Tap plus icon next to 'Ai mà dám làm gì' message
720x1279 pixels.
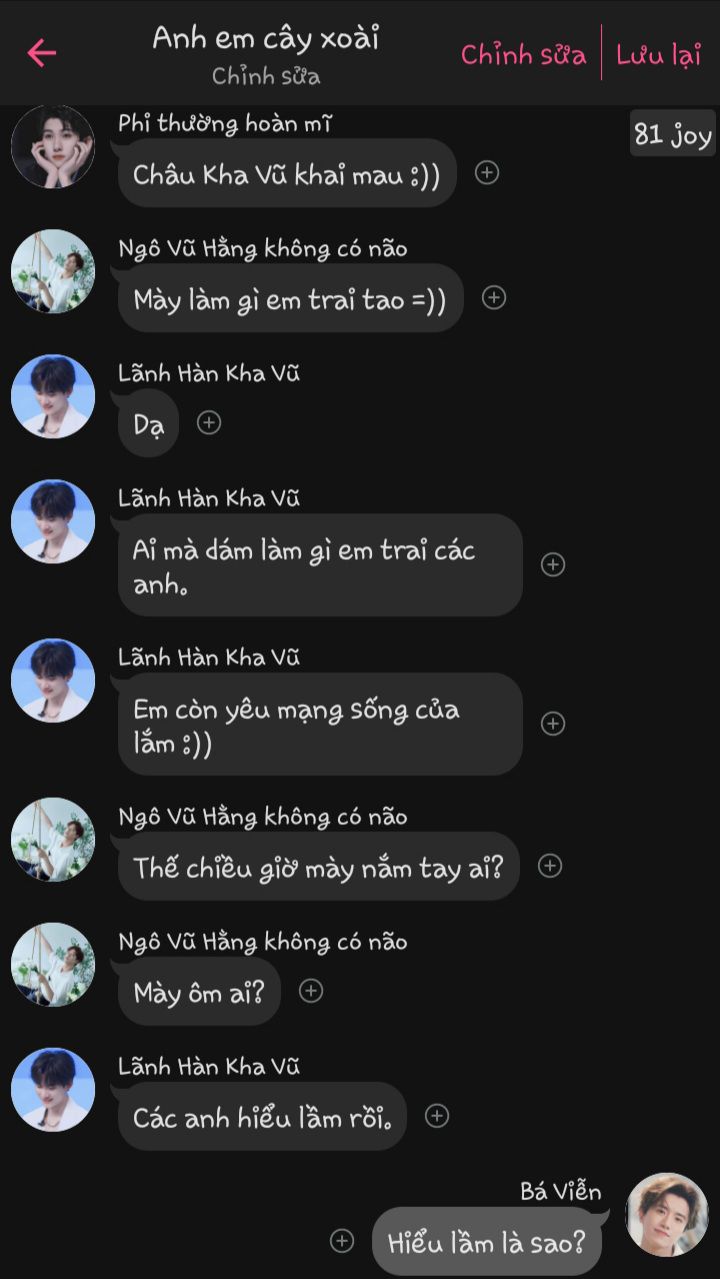click(x=553, y=565)
